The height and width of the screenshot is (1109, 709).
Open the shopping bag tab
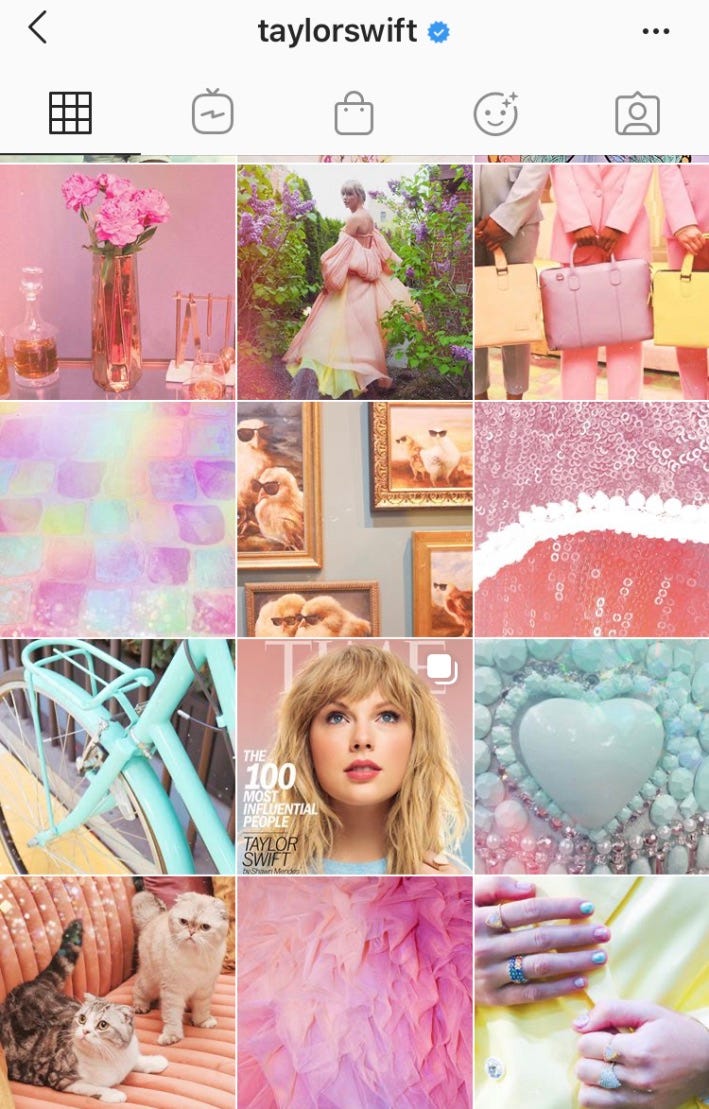pyautogui.click(x=354, y=113)
